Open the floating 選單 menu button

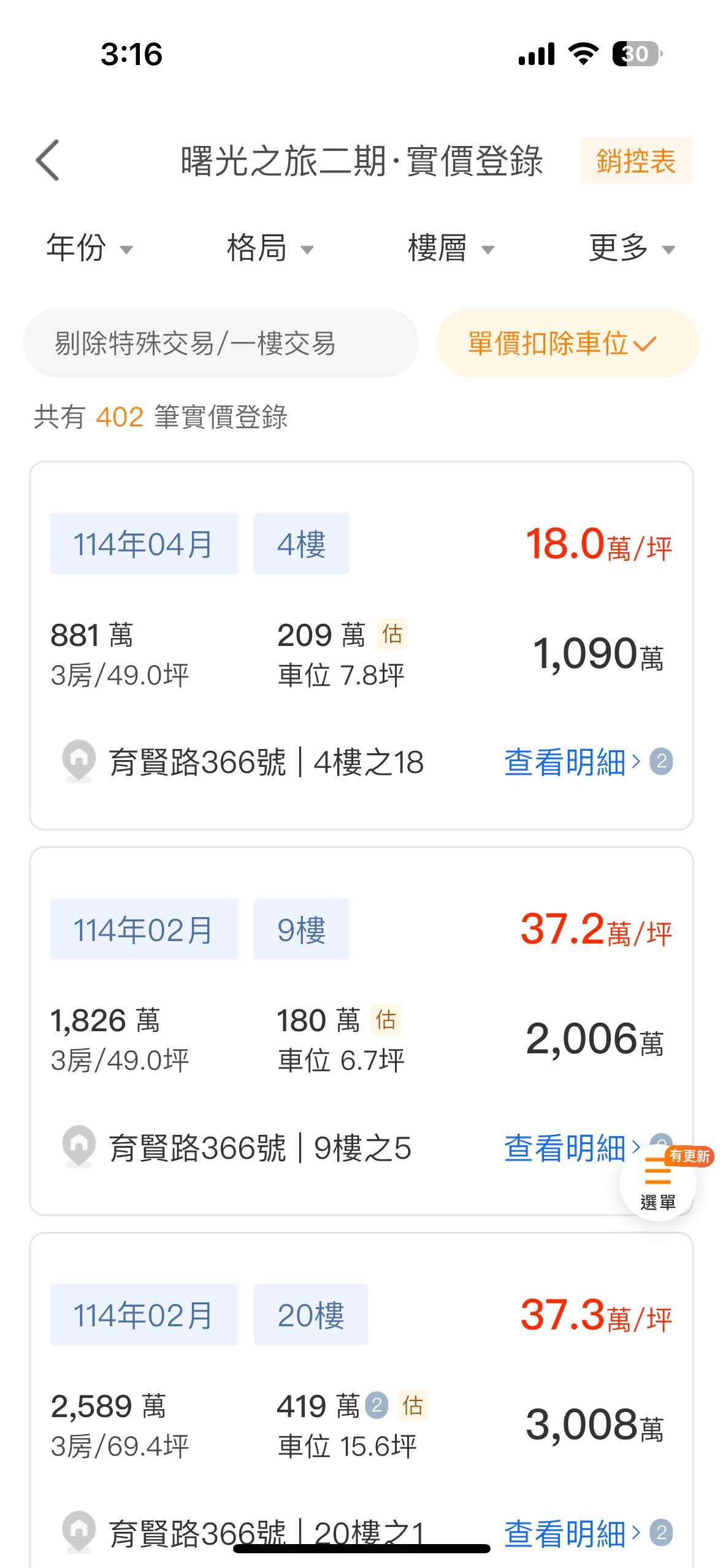[x=658, y=1182]
